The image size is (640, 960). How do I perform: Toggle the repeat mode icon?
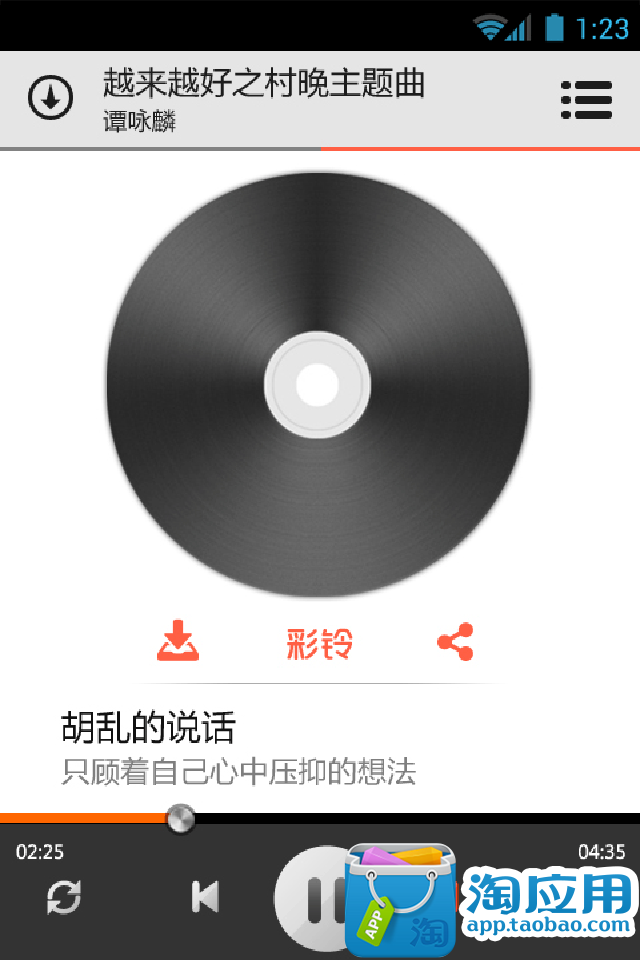64,897
